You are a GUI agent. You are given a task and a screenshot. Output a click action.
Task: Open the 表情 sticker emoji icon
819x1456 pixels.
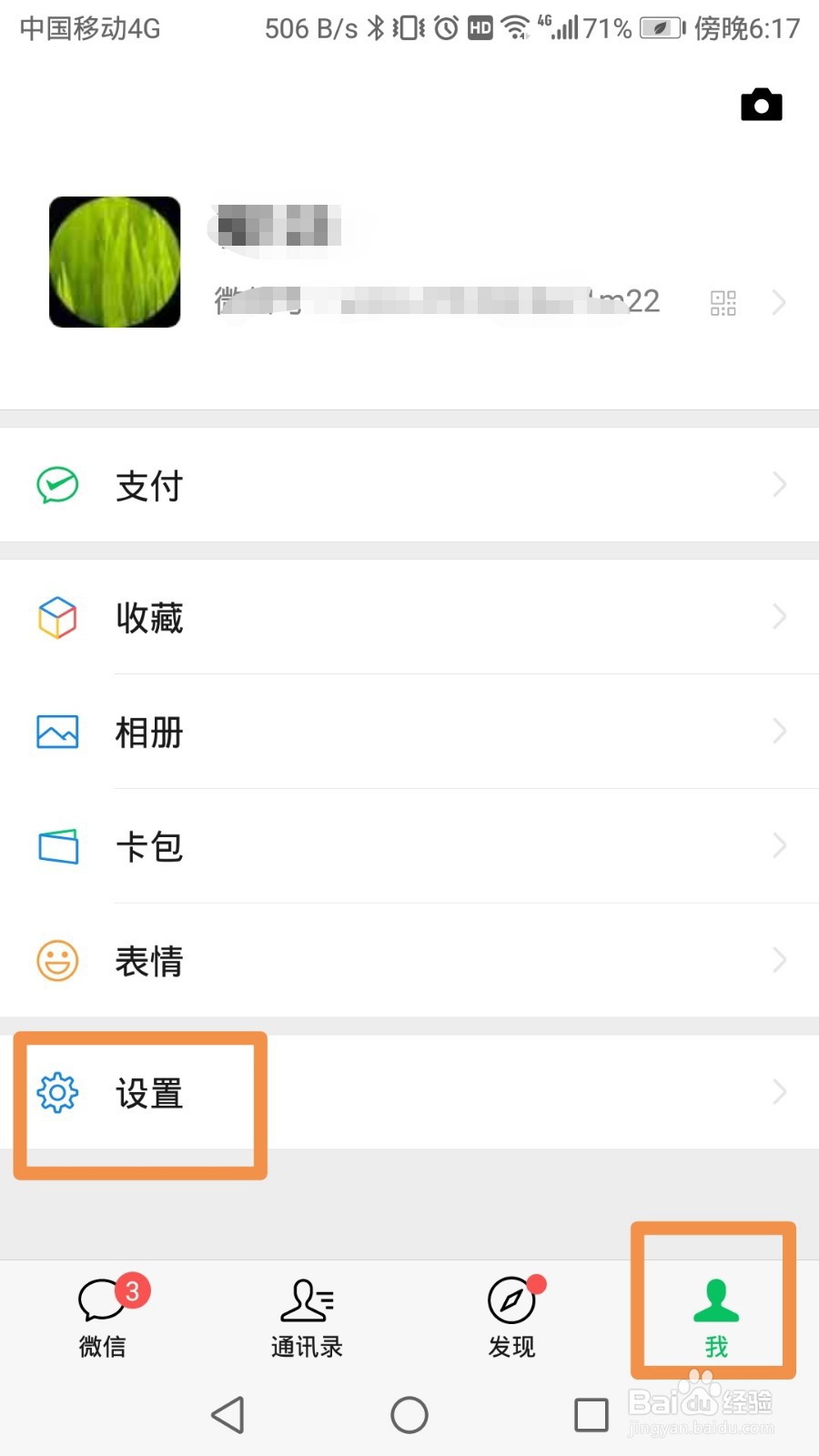[x=56, y=960]
